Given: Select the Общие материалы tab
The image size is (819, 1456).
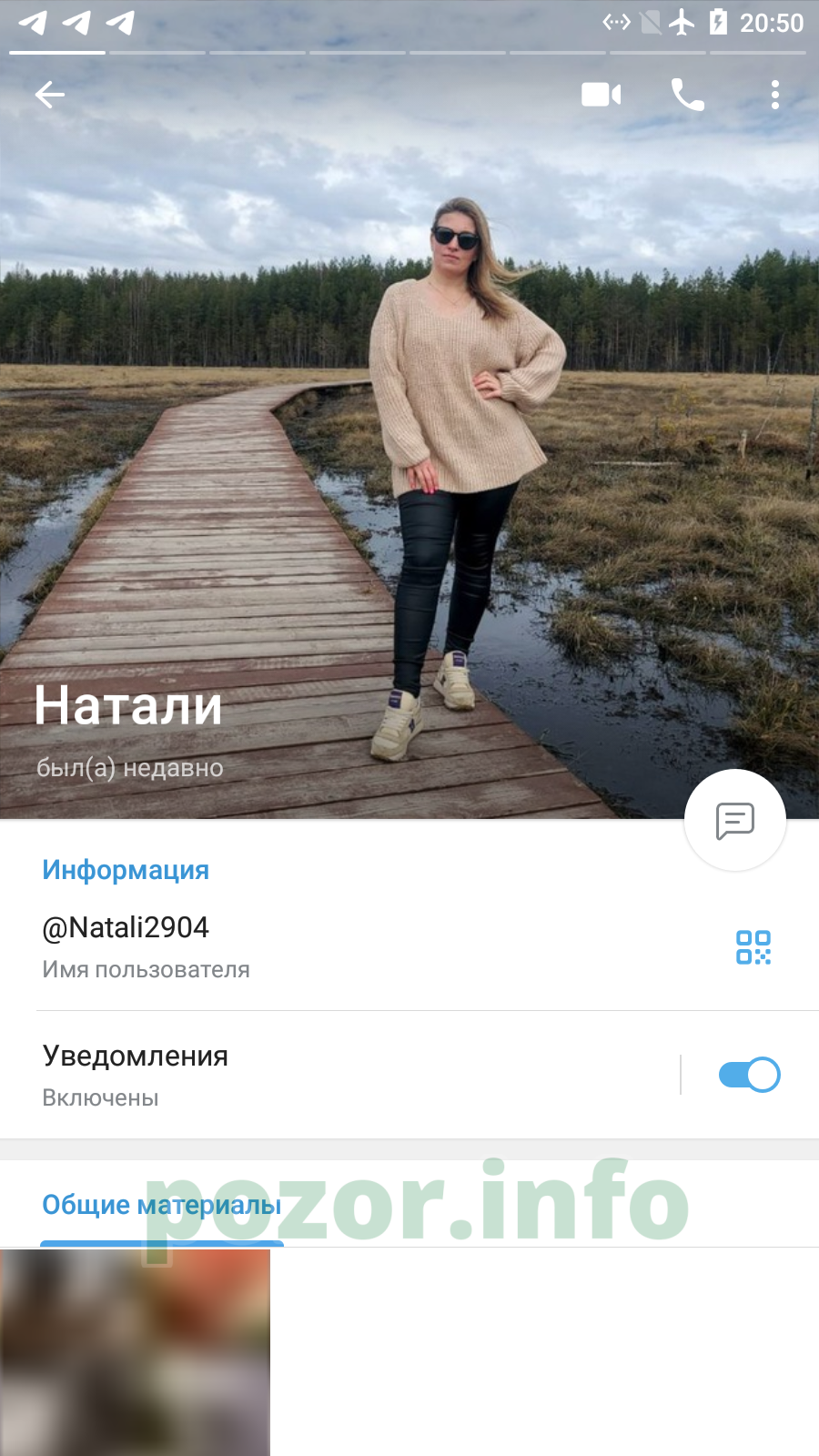Looking at the screenshot, I should pos(162,1205).
